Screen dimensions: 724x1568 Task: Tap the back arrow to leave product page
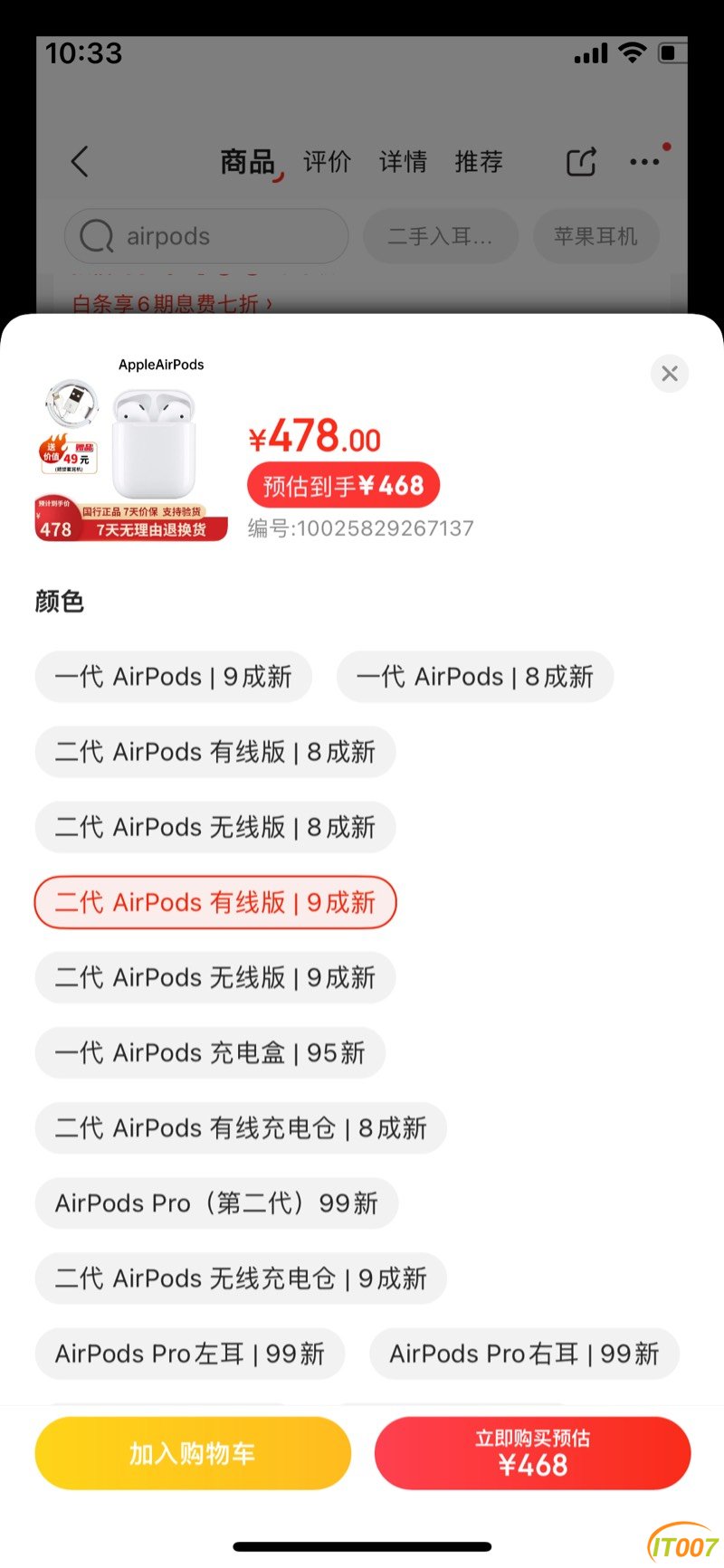pyautogui.click(x=80, y=161)
